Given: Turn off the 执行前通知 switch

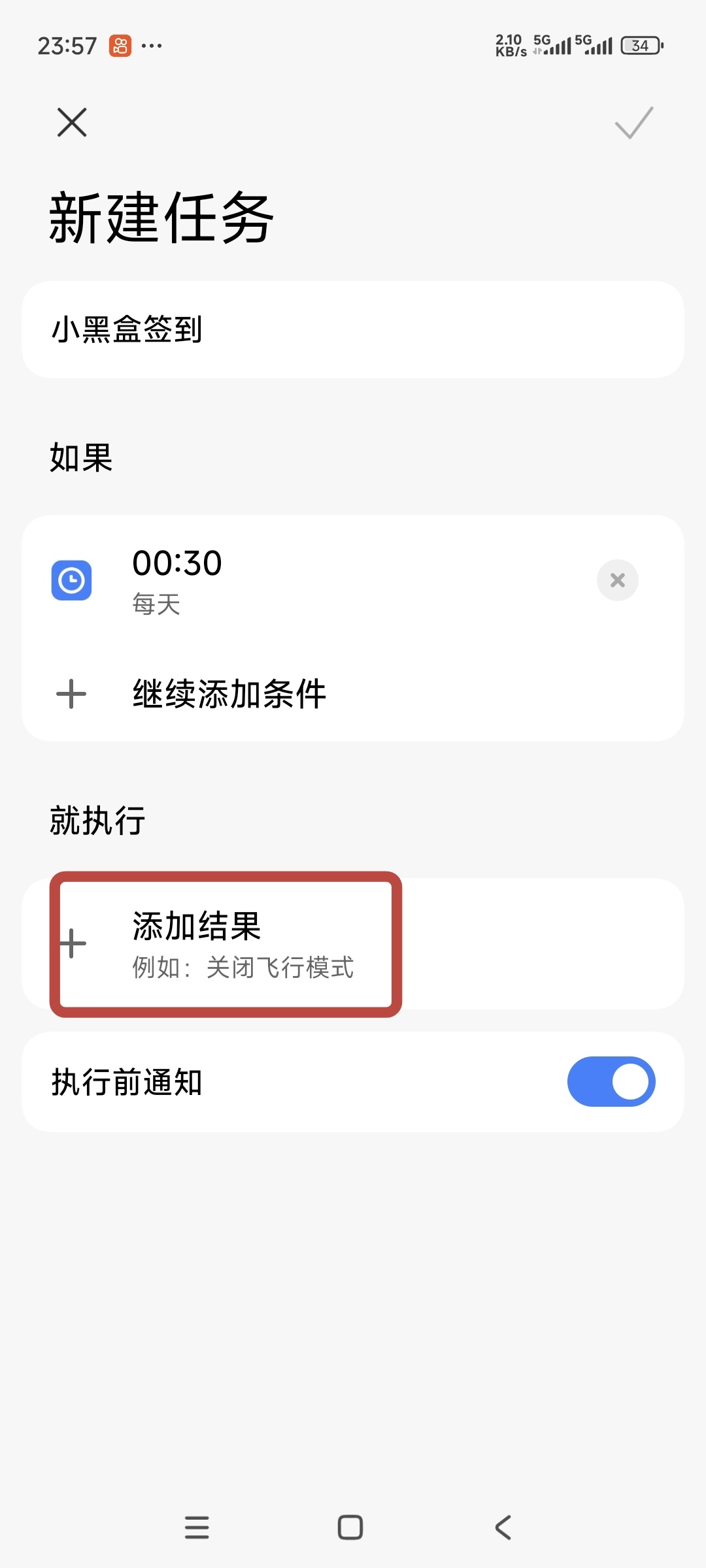Looking at the screenshot, I should (611, 1082).
